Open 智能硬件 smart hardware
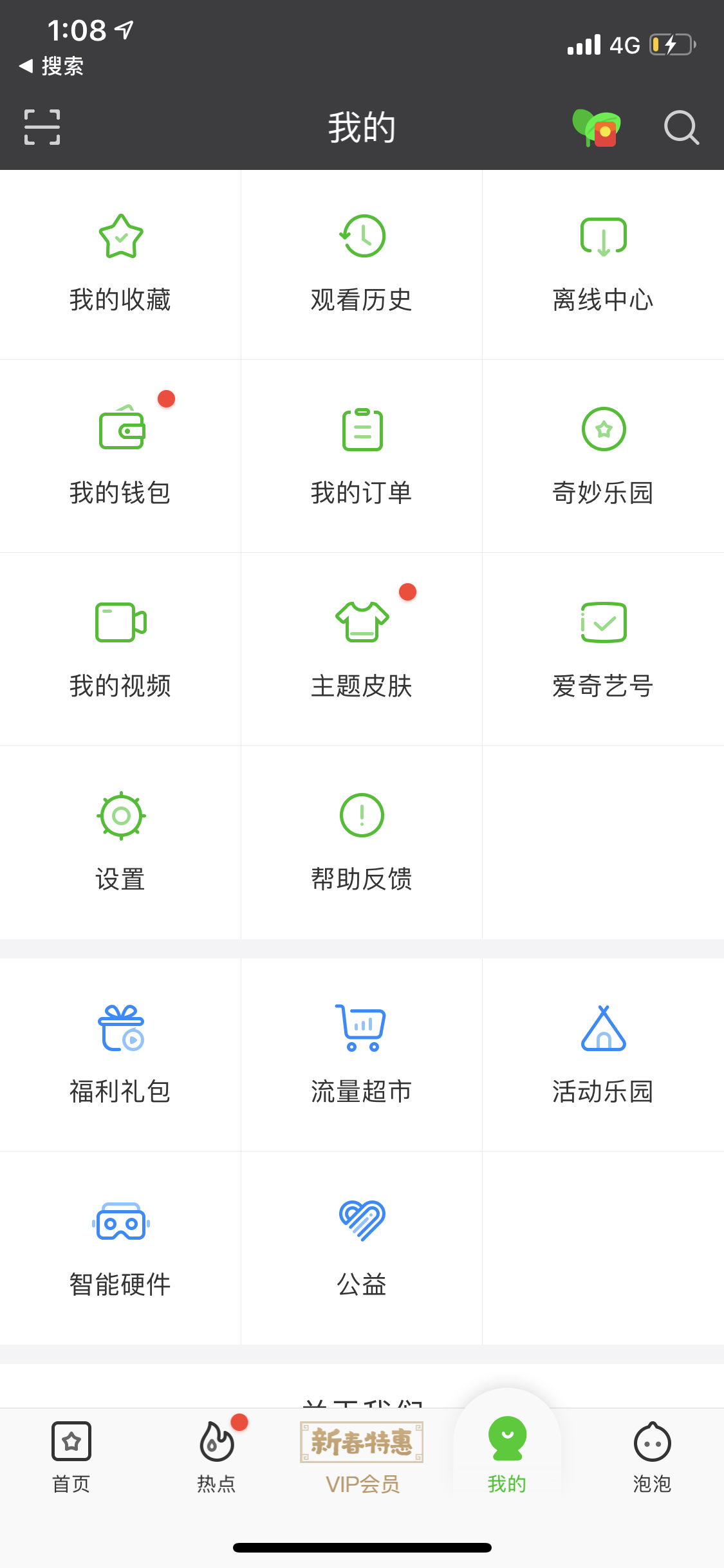 tap(120, 1247)
